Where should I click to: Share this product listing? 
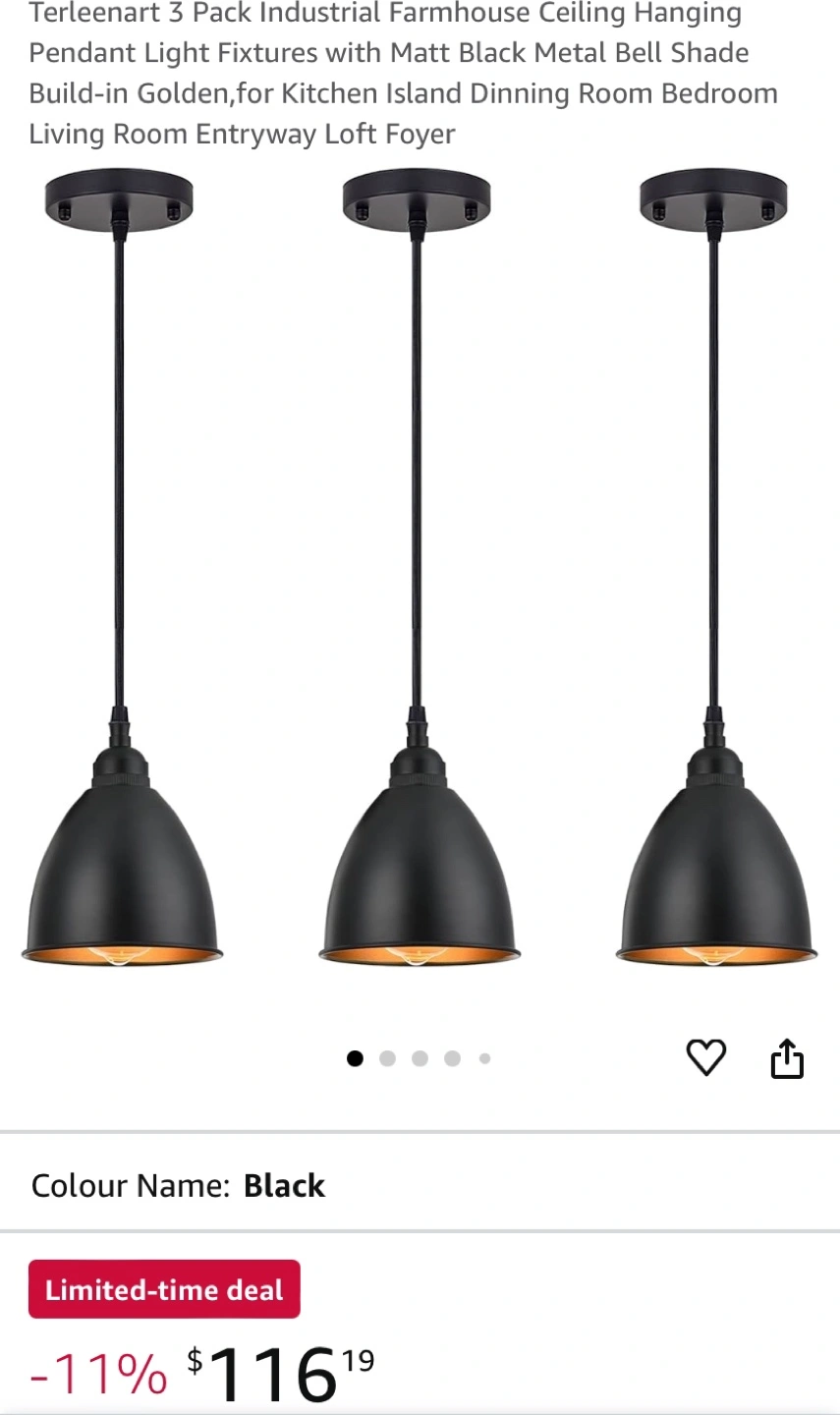[x=787, y=1057]
